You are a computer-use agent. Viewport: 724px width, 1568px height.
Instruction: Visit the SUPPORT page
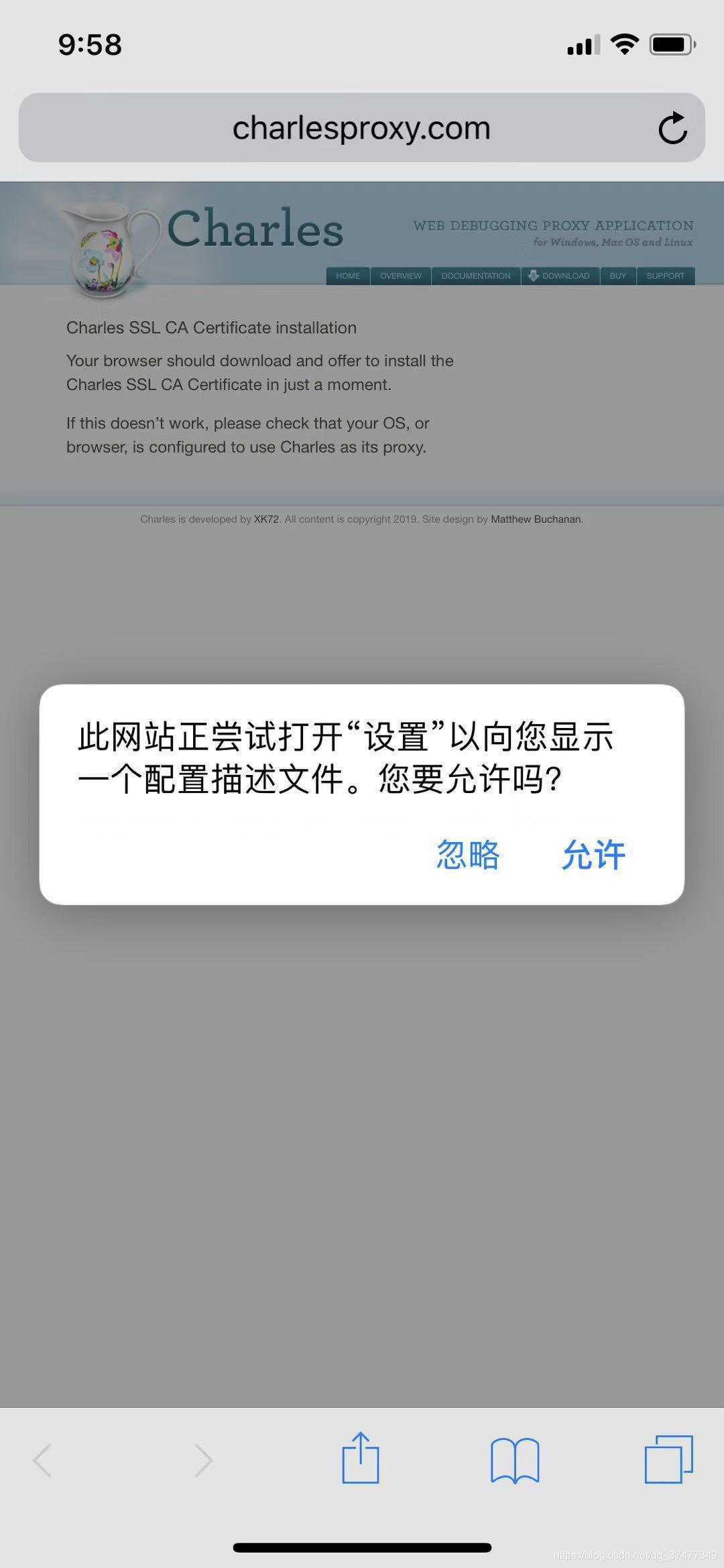click(x=666, y=276)
